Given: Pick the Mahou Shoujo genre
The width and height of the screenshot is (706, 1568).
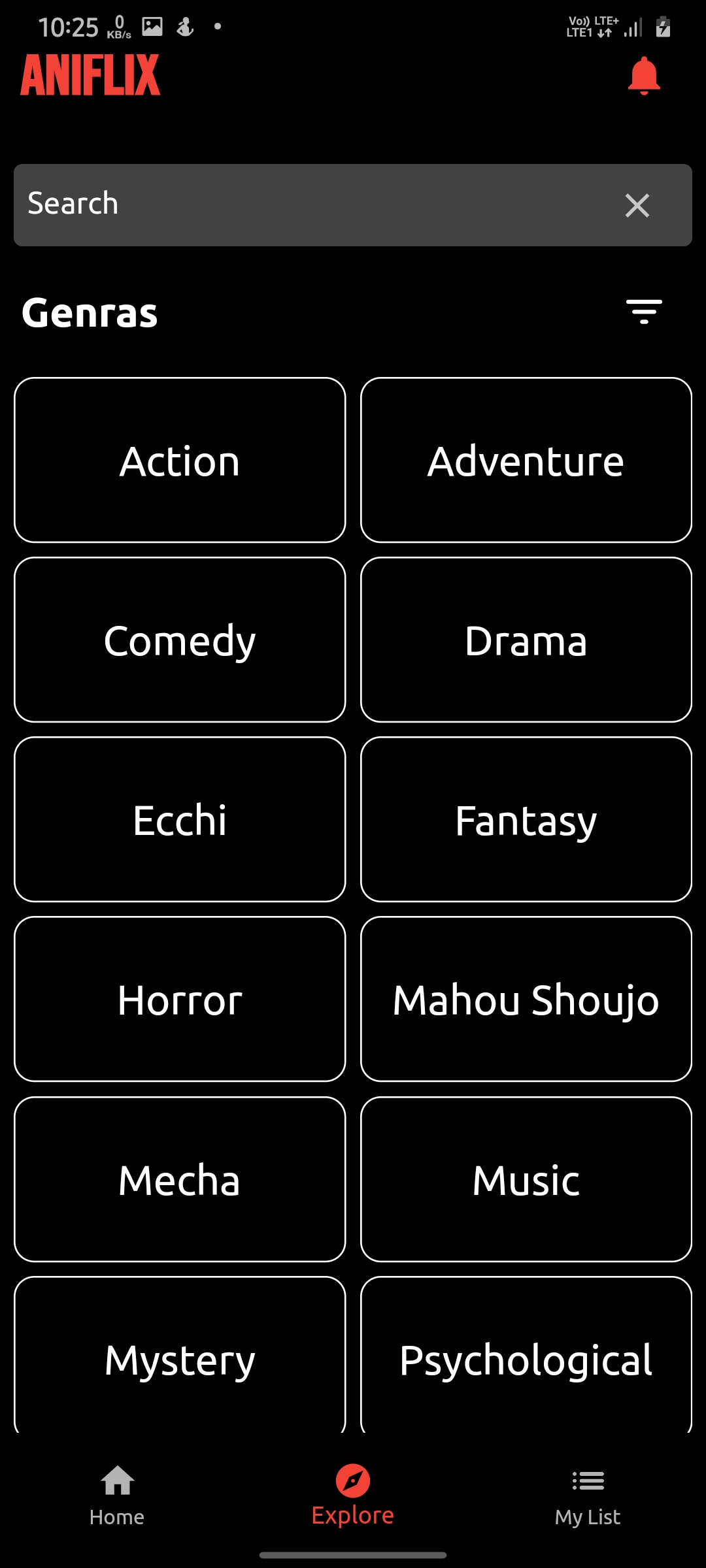Looking at the screenshot, I should coord(526,999).
